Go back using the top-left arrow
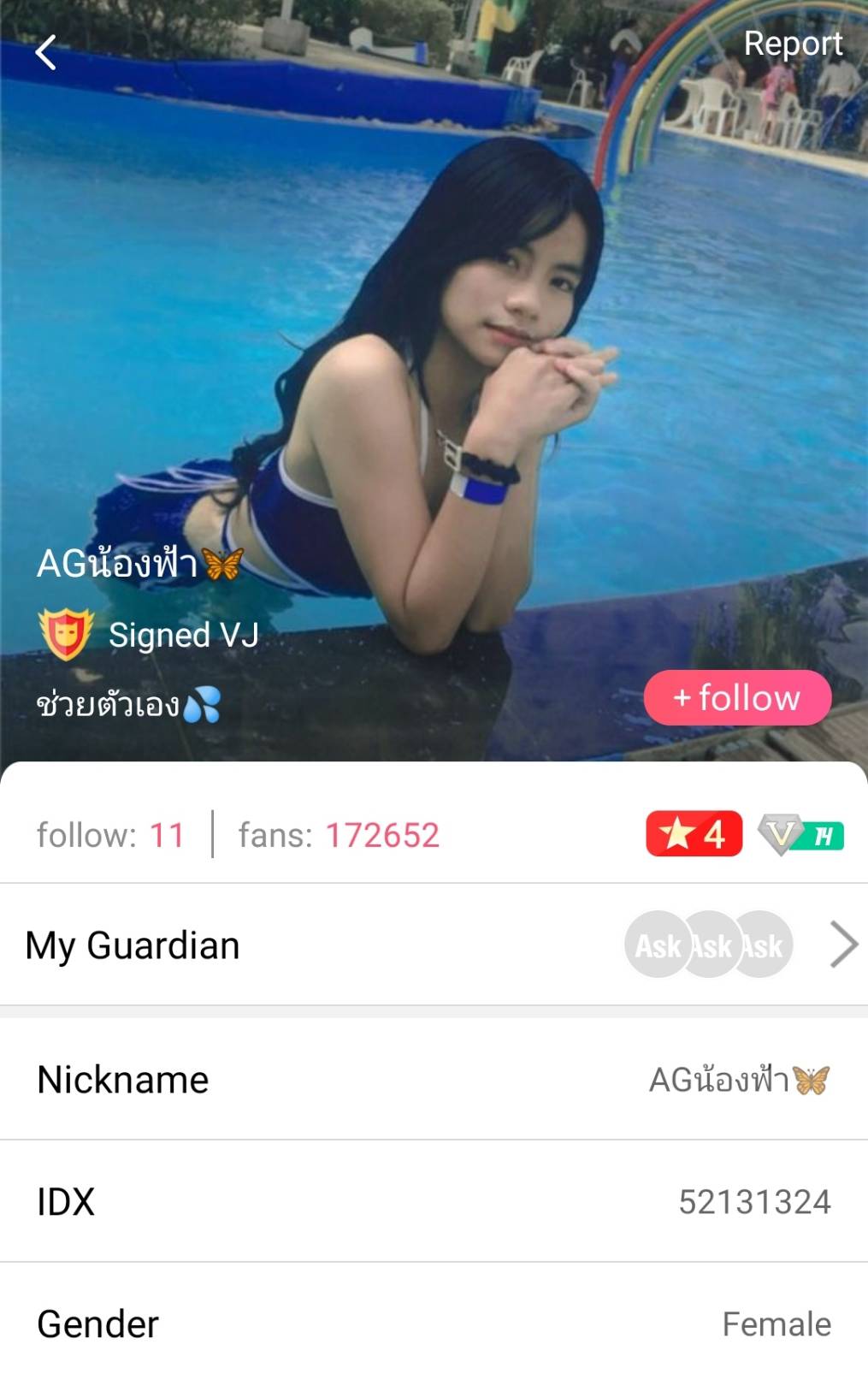 tap(45, 53)
